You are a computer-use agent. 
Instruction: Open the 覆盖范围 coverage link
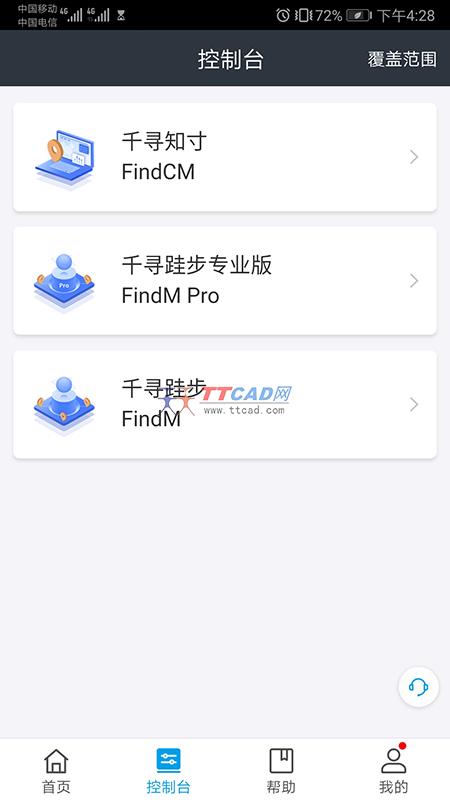[x=402, y=59]
